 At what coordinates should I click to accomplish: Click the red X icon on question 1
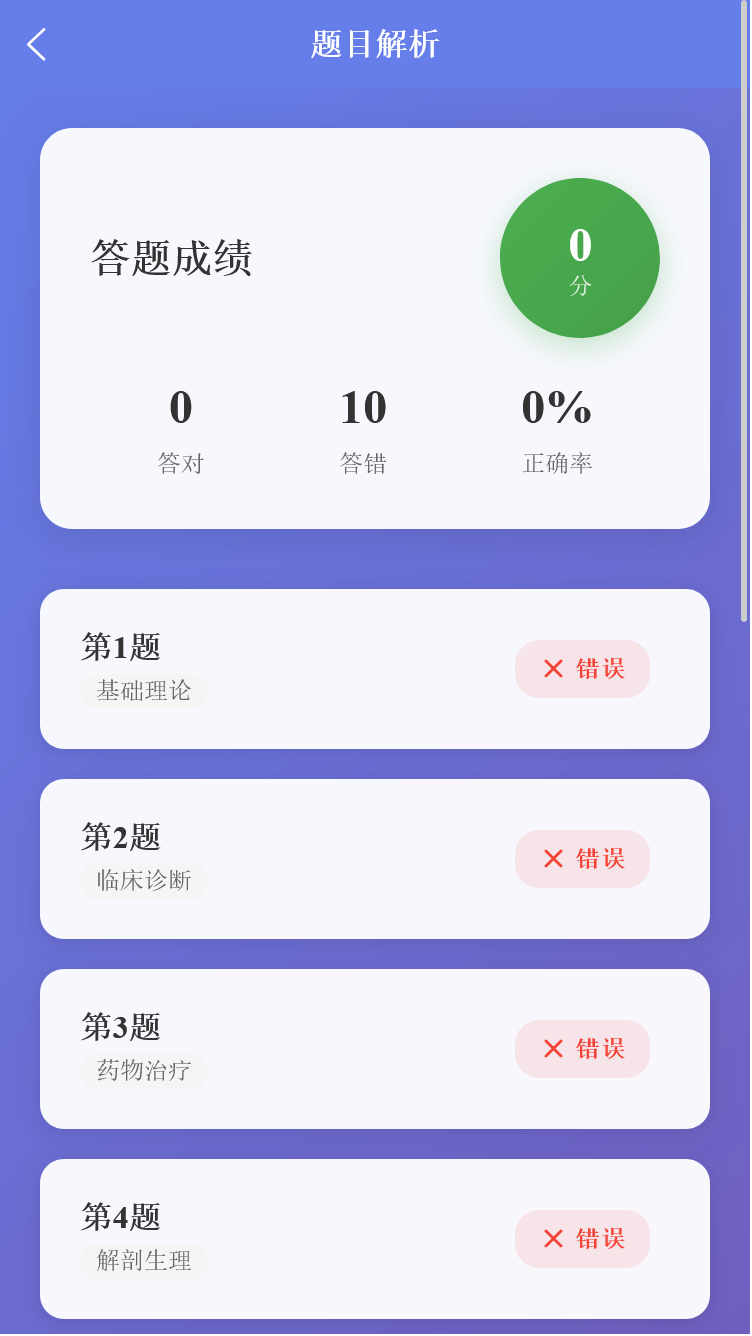pyautogui.click(x=550, y=669)
